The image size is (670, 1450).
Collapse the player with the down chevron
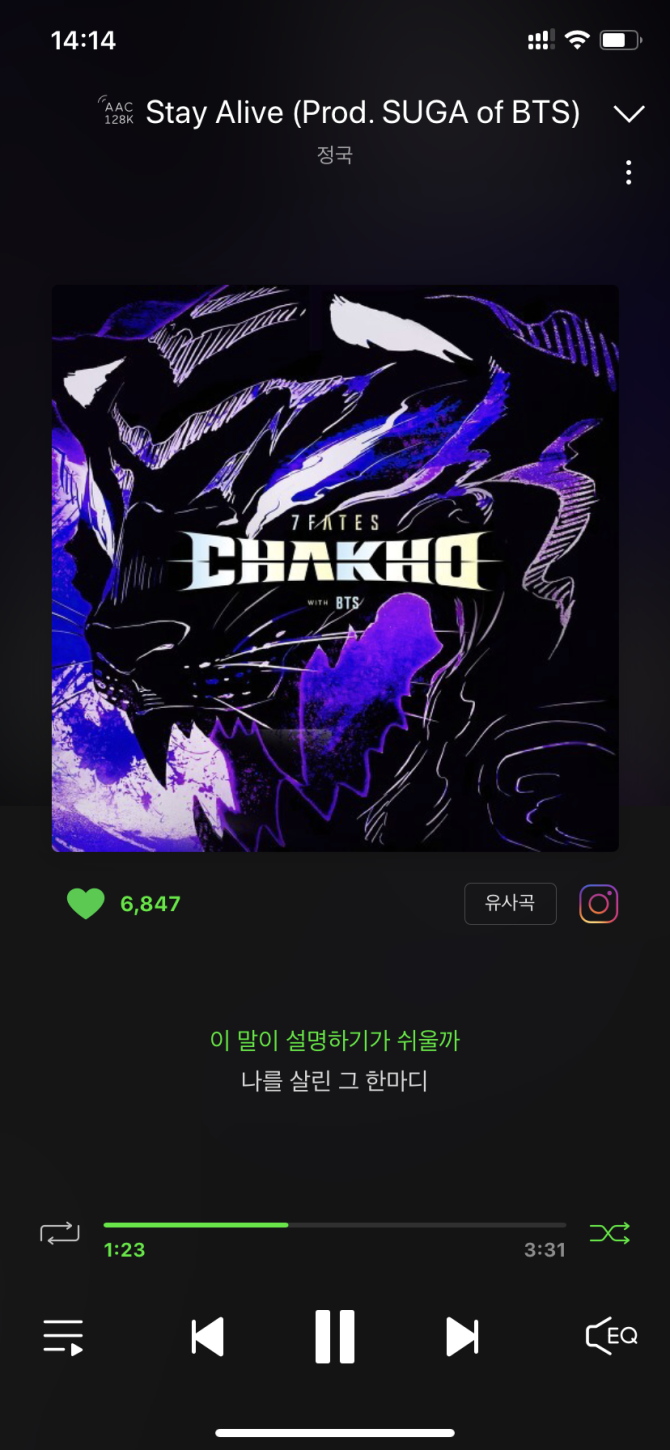[629, 113]
